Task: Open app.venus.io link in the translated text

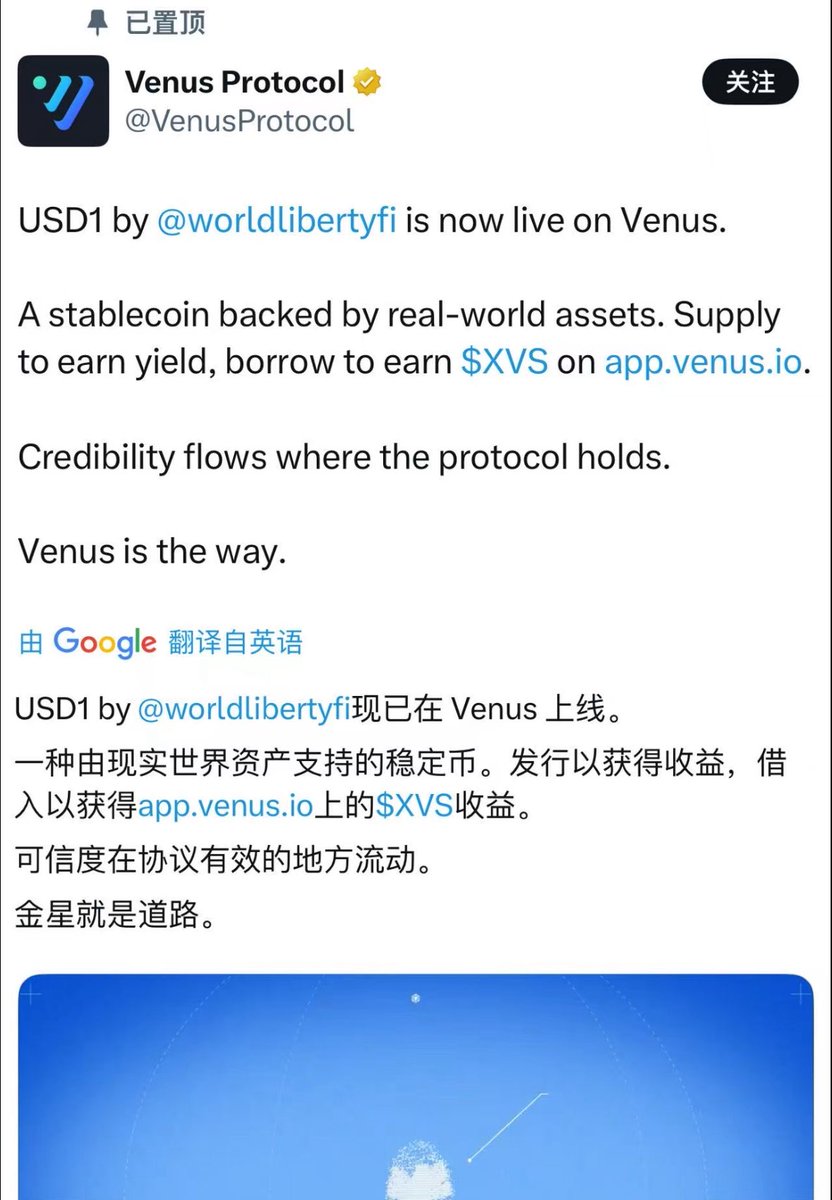Action: point(226,805)
